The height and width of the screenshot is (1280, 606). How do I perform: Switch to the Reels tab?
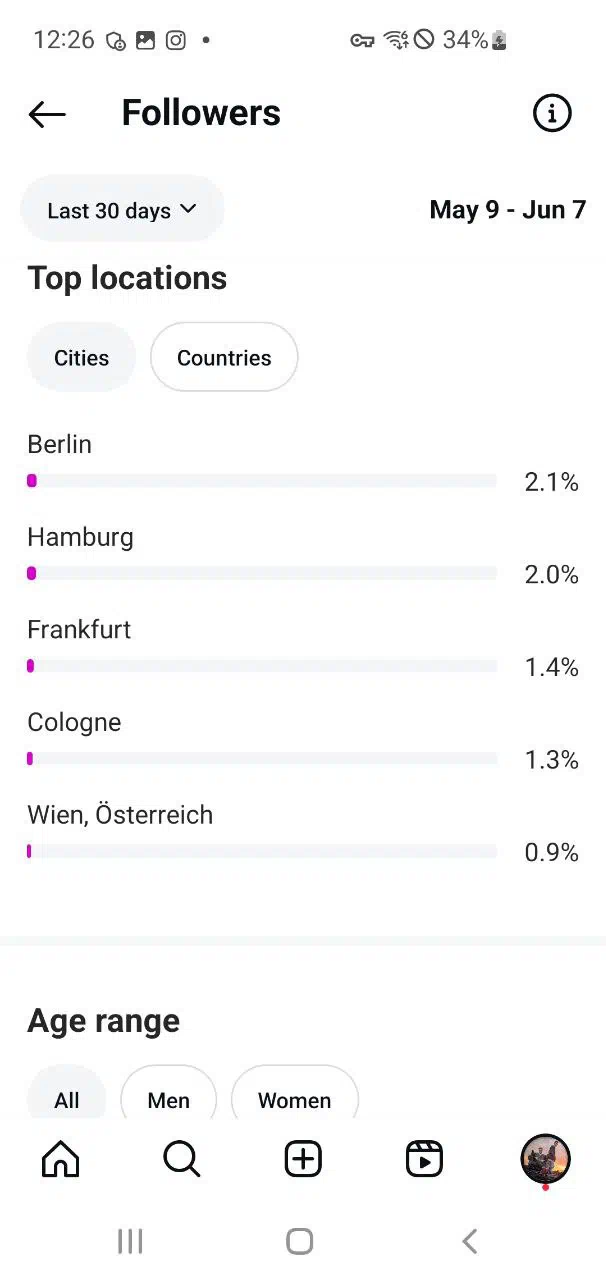coord(424,1159)
